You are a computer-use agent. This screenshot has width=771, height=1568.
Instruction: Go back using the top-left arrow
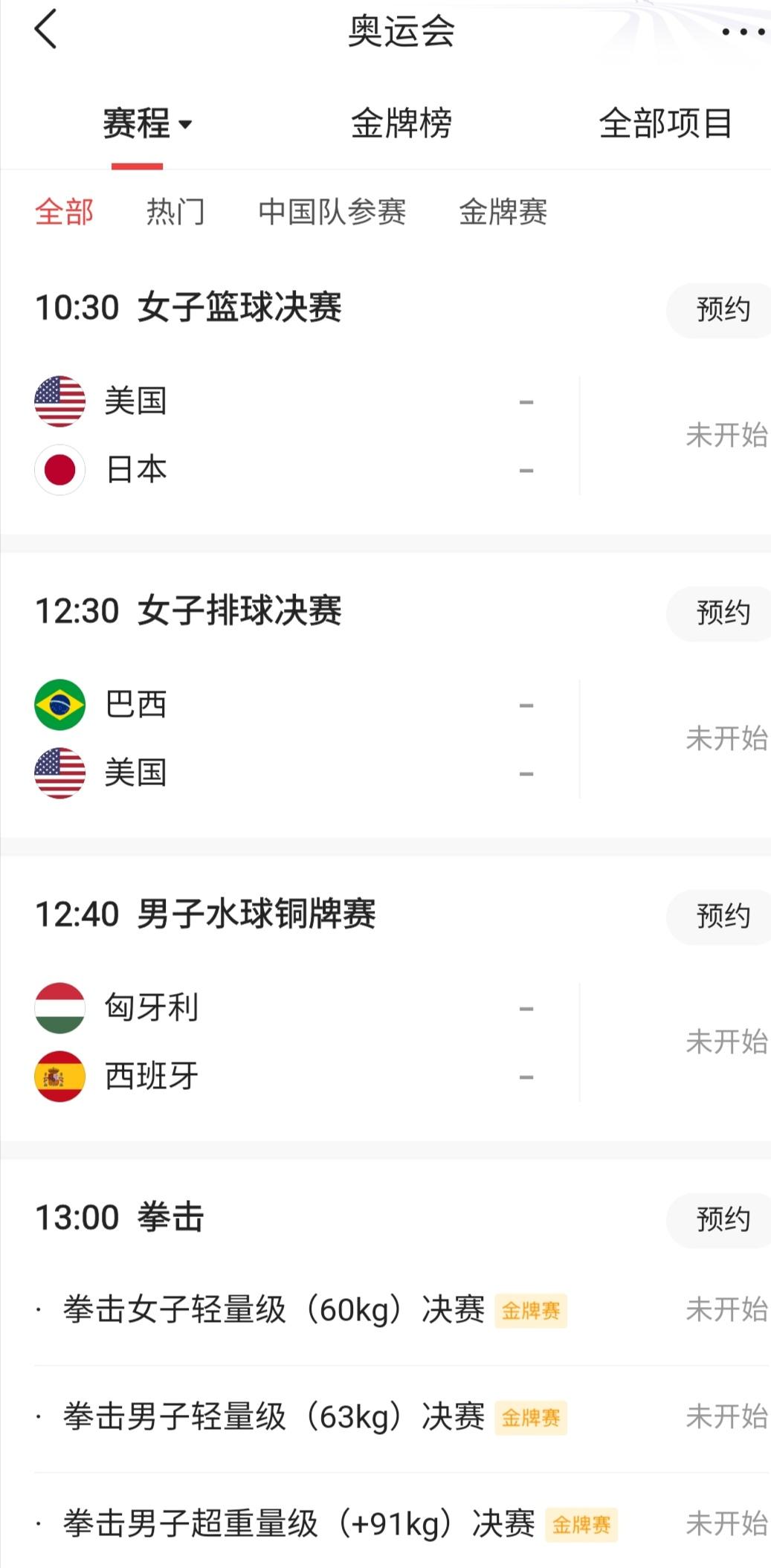pyautogui.click(x=45, y=30)
